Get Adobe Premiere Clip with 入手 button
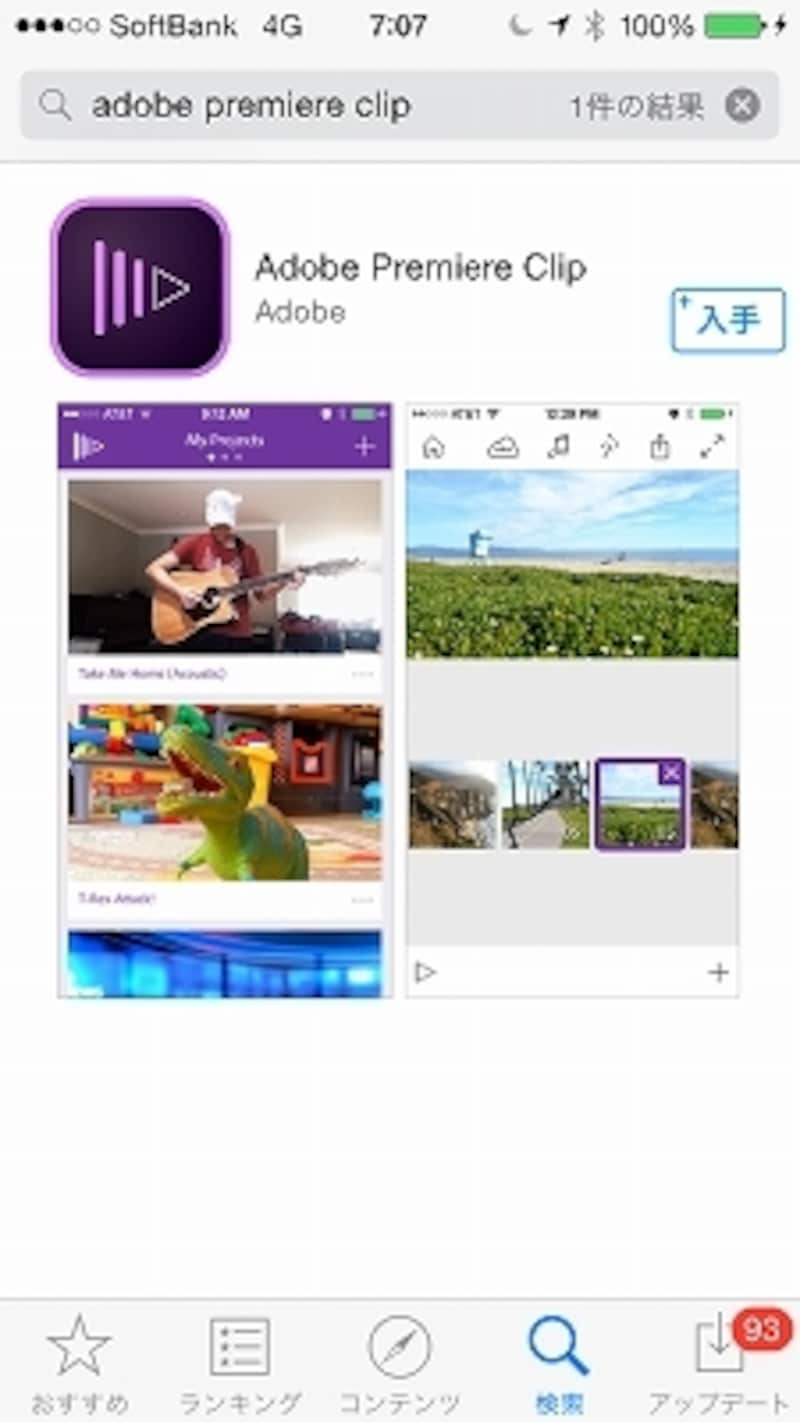The height and width of the screenshot is (1422, 800). pos(728,321)
